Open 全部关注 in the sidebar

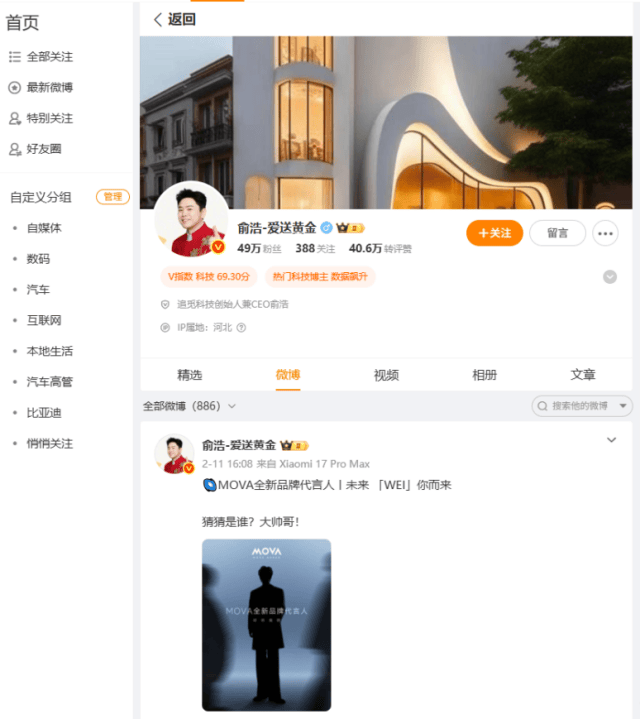click(49, 57)
